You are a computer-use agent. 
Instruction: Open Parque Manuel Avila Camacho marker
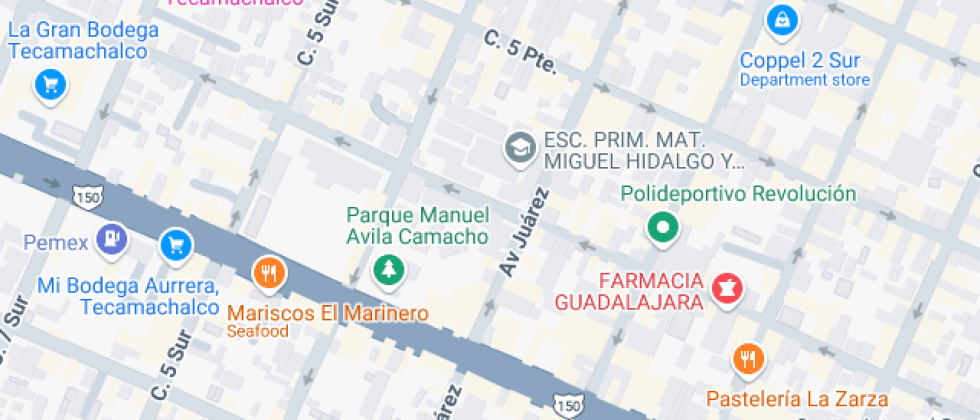(x=388, y=268)
